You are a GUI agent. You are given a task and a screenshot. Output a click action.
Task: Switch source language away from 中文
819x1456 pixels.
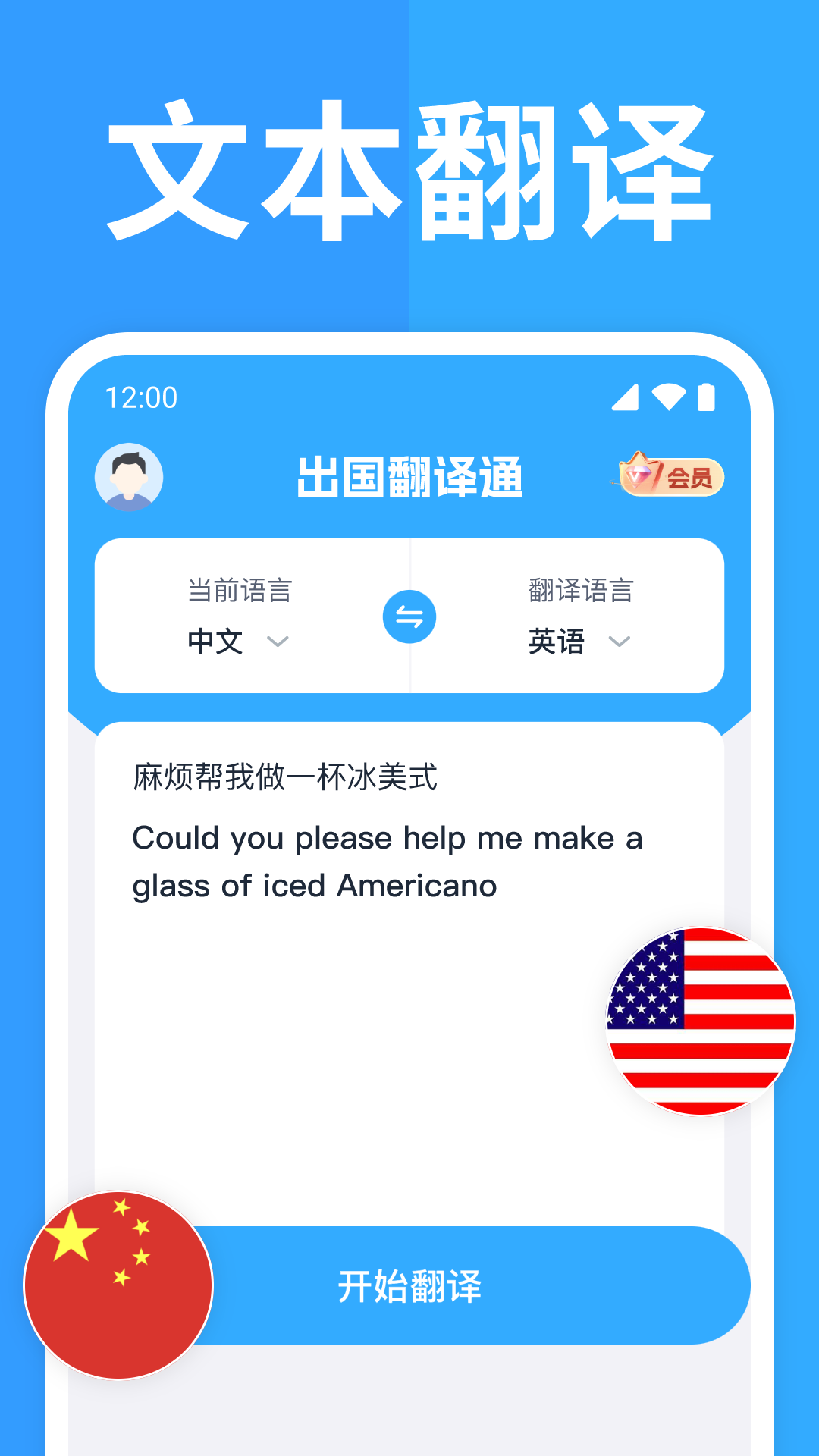[x=235, y=642]
